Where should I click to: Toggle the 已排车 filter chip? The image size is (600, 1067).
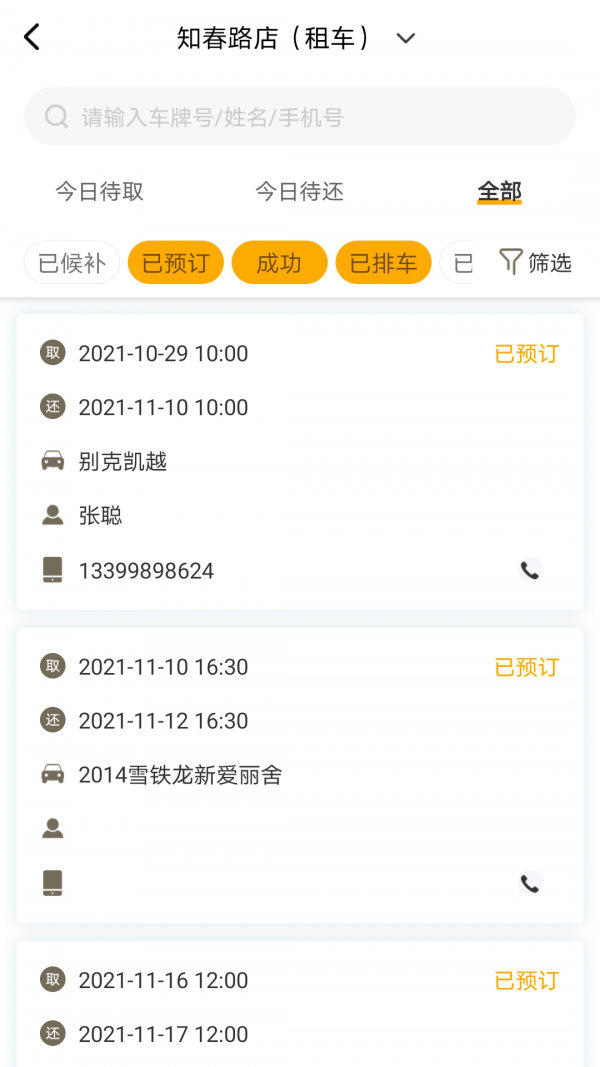[x=383, y=263]
